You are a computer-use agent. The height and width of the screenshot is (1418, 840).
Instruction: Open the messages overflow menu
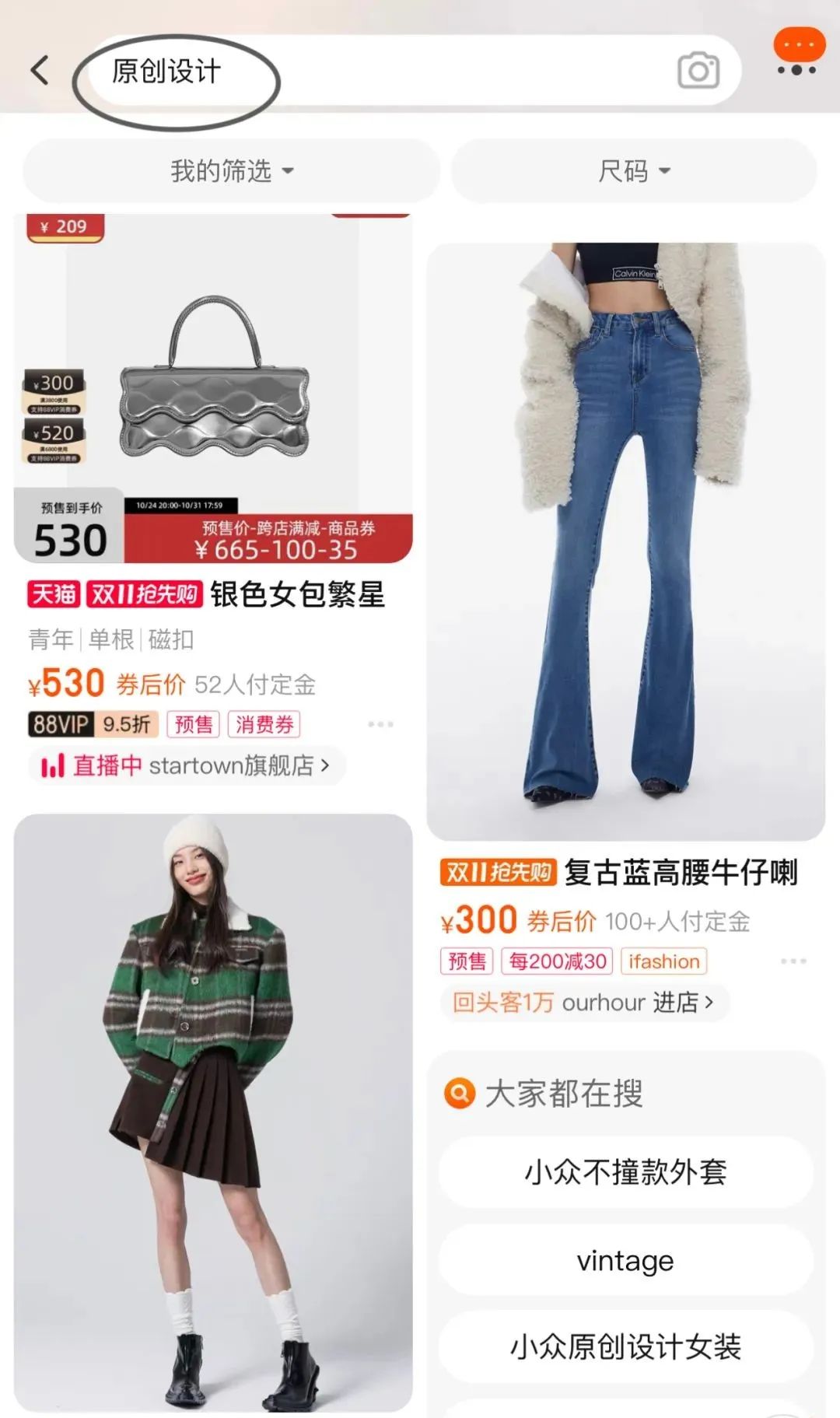pos(798,54)
